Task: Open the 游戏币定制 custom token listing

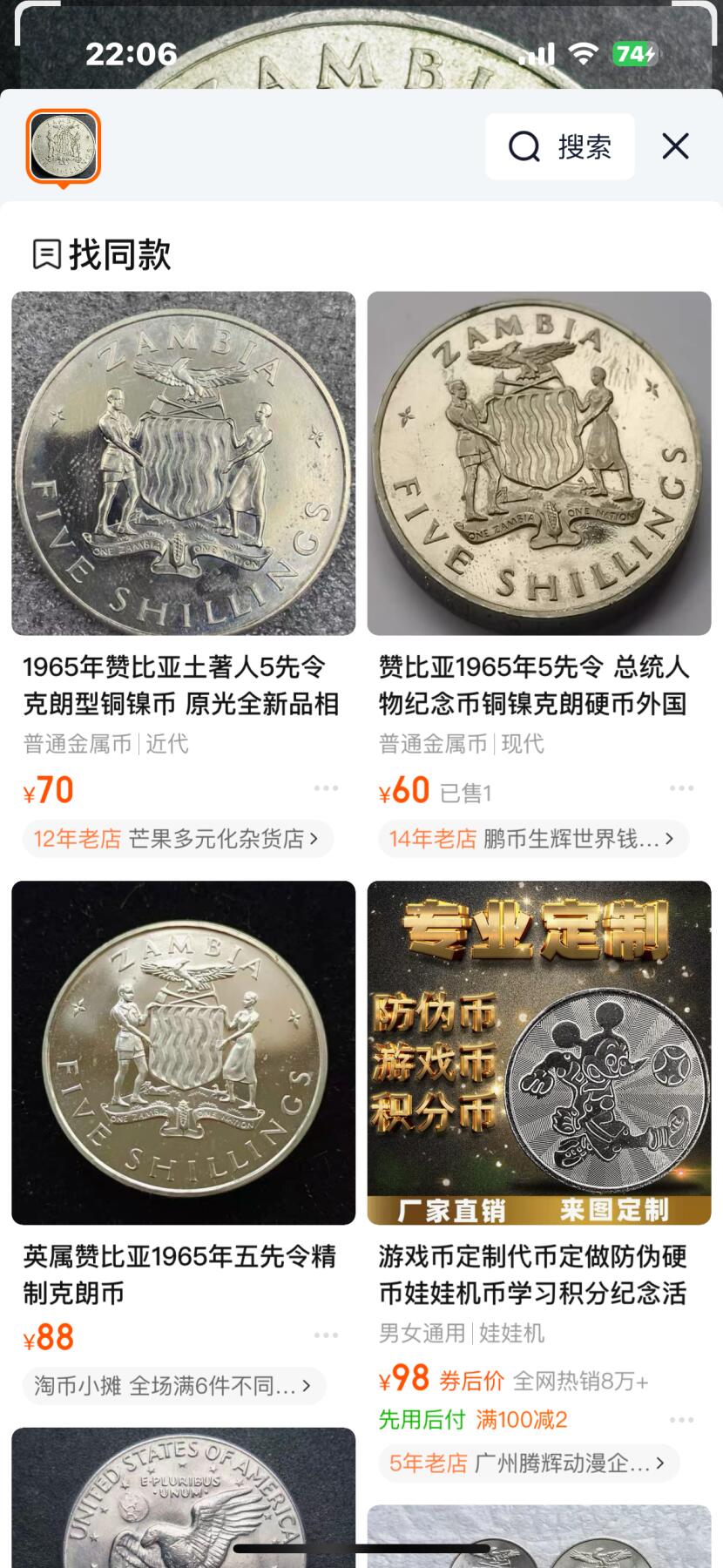Action: (x=538, y=1052)
